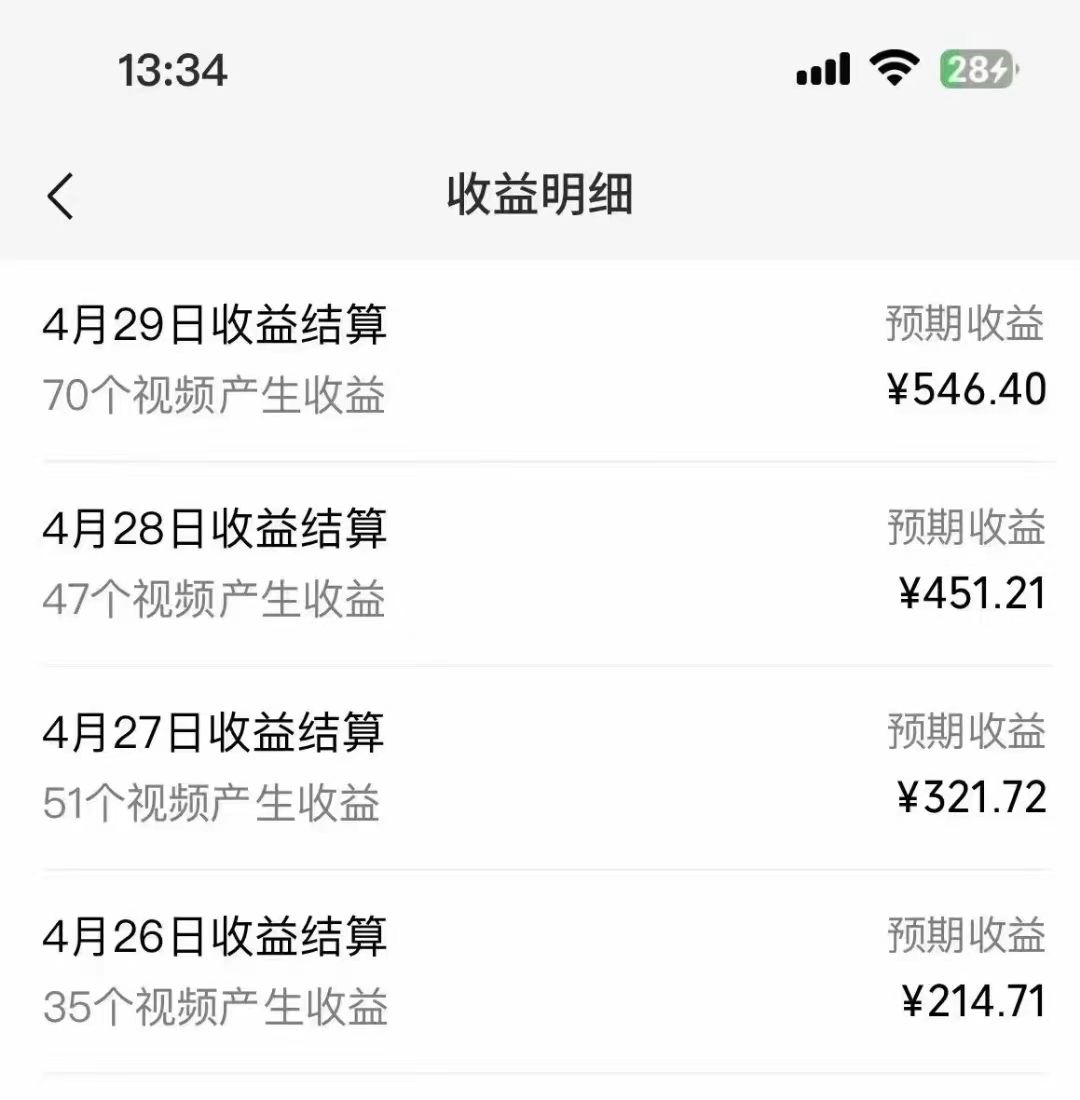Expand details for April 28 earnings
Screen dimensions: 1080x1100
(540, 565)
